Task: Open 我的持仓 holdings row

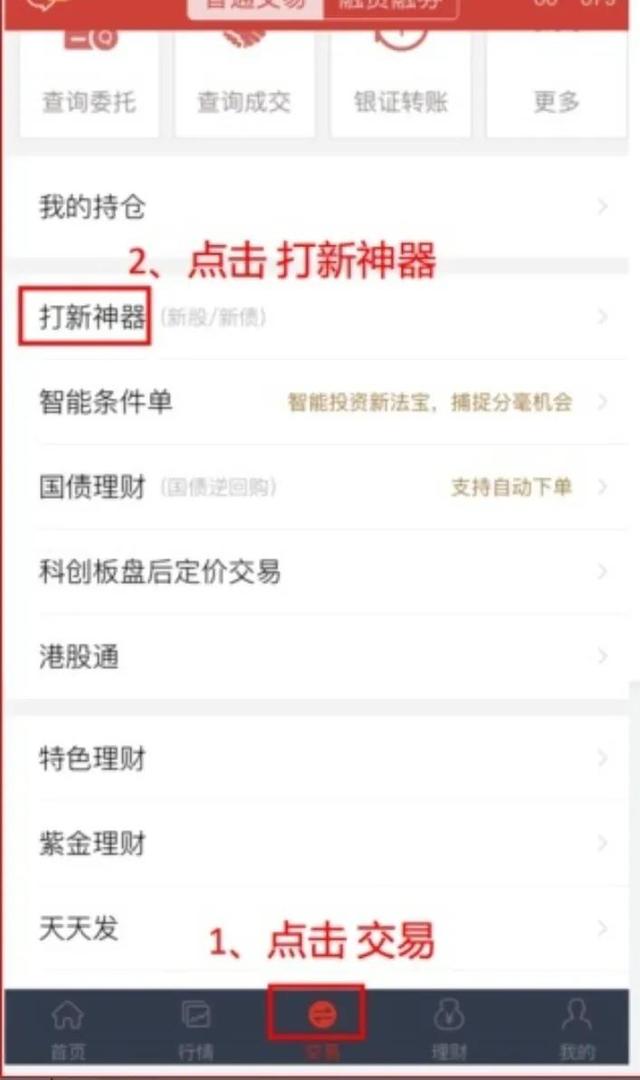Action: (320, 208)
